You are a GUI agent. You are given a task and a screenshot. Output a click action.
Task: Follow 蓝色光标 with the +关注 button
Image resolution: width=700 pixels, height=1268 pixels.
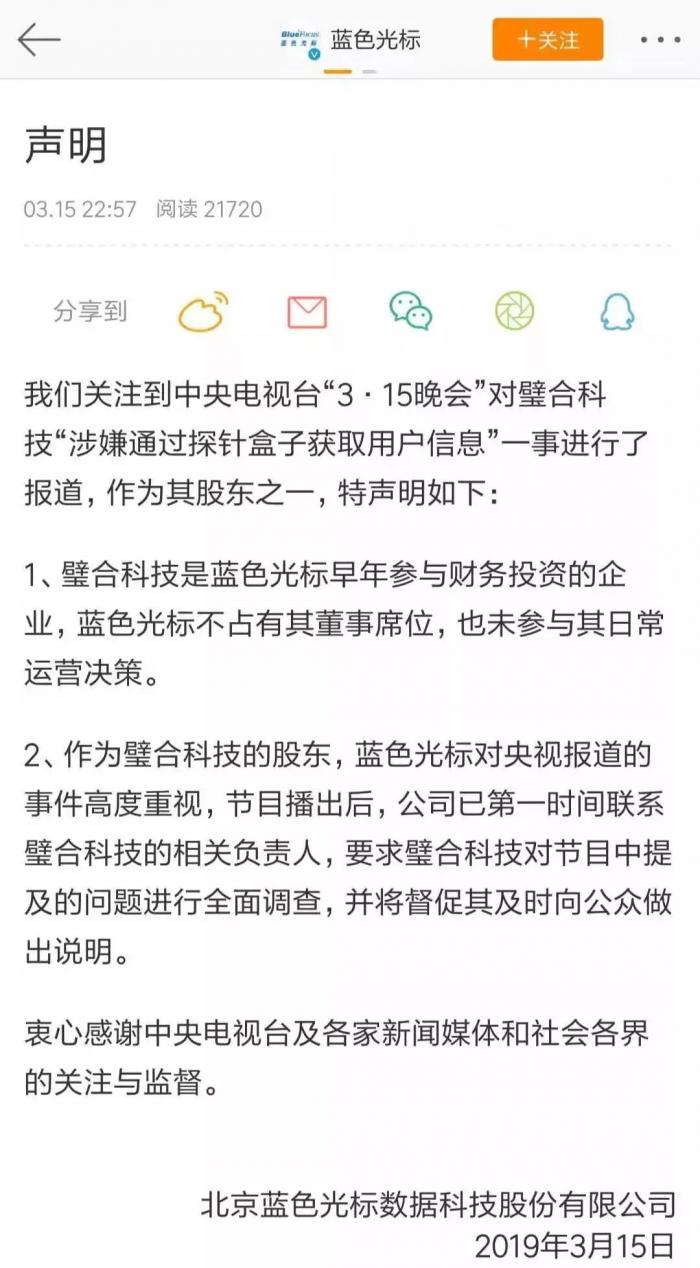click(x=547, y=40)
